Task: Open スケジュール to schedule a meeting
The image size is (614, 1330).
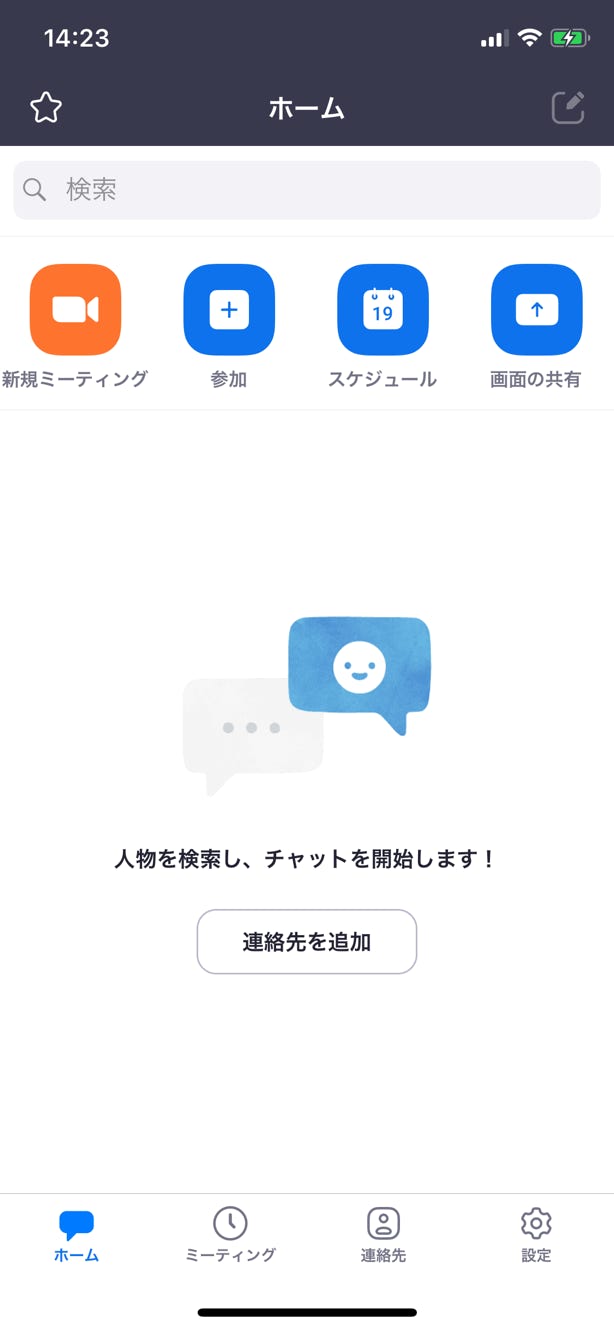Action: (x=383, y=310)
